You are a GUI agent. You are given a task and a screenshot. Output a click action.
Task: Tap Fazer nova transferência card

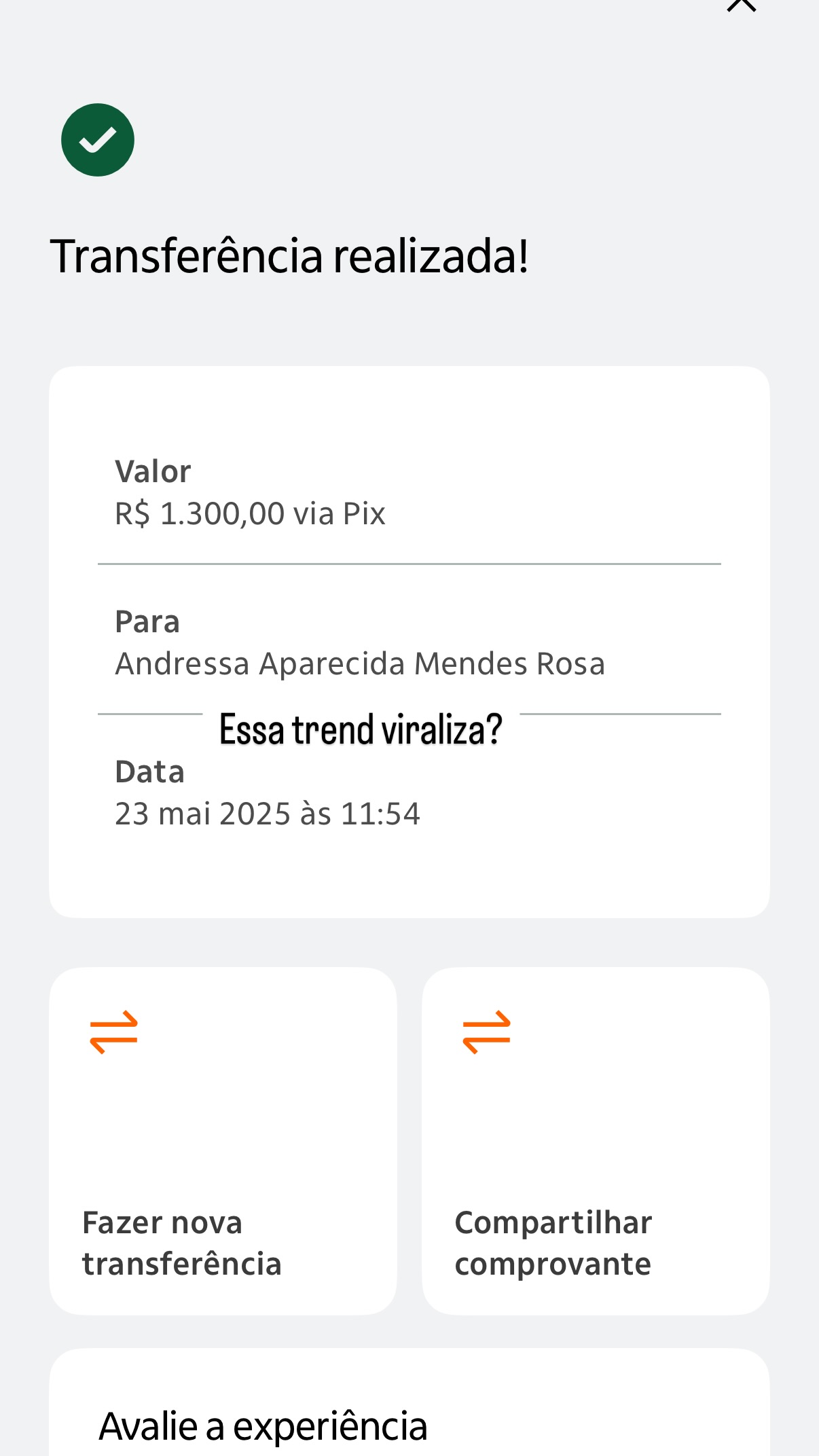223,1141
